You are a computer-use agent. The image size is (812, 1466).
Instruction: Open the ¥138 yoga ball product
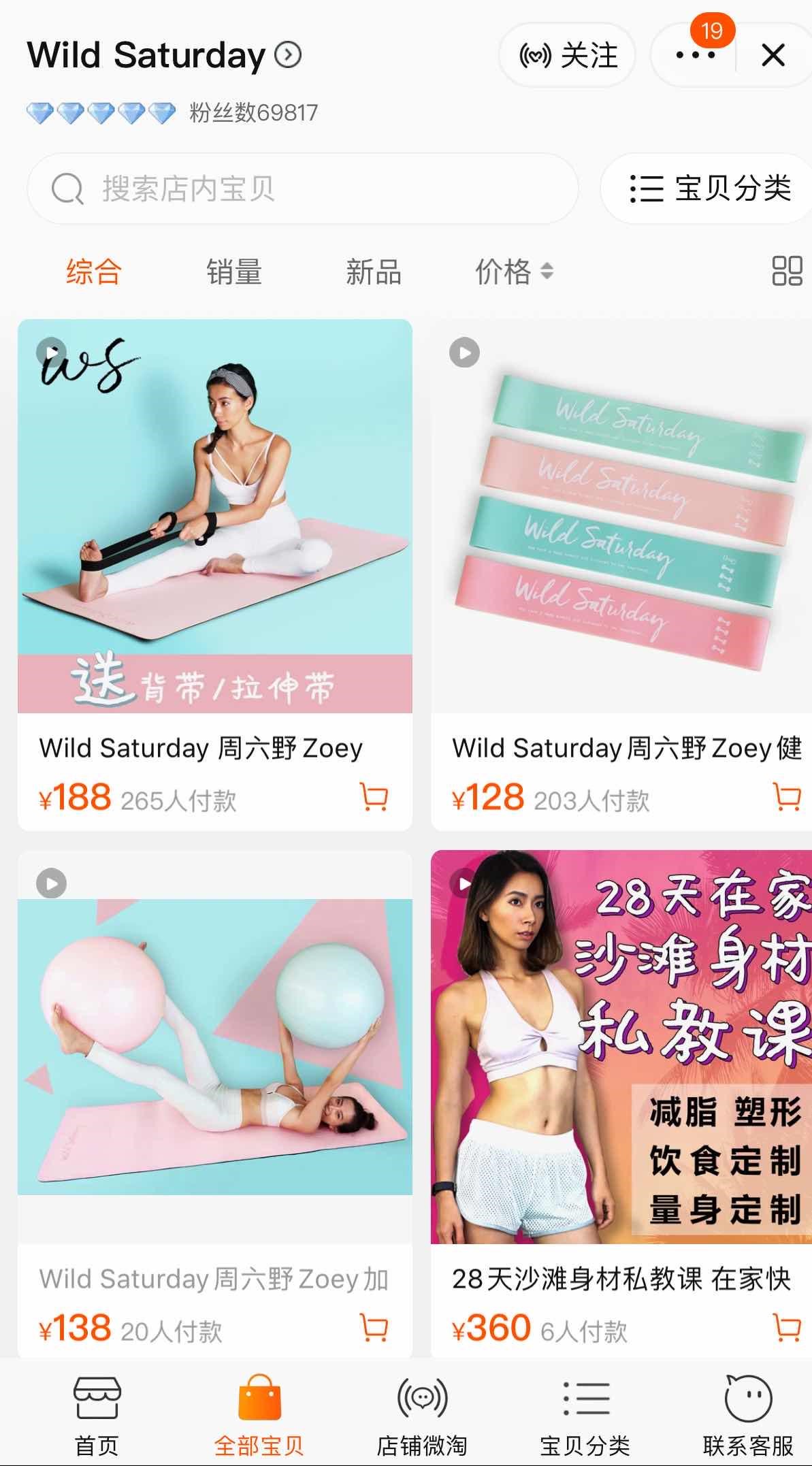pos(215,1048)
